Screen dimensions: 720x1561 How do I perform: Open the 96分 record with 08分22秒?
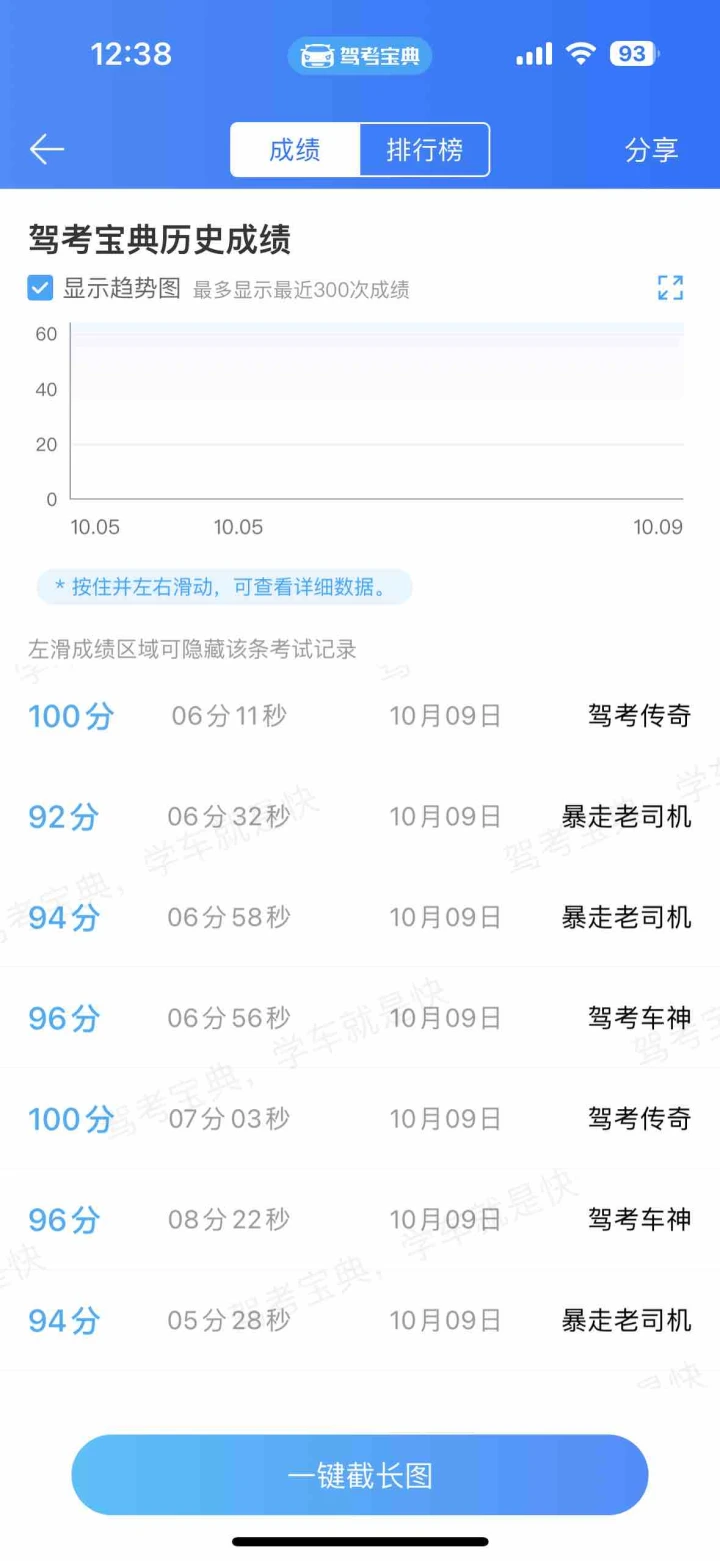pos(360,1219)
